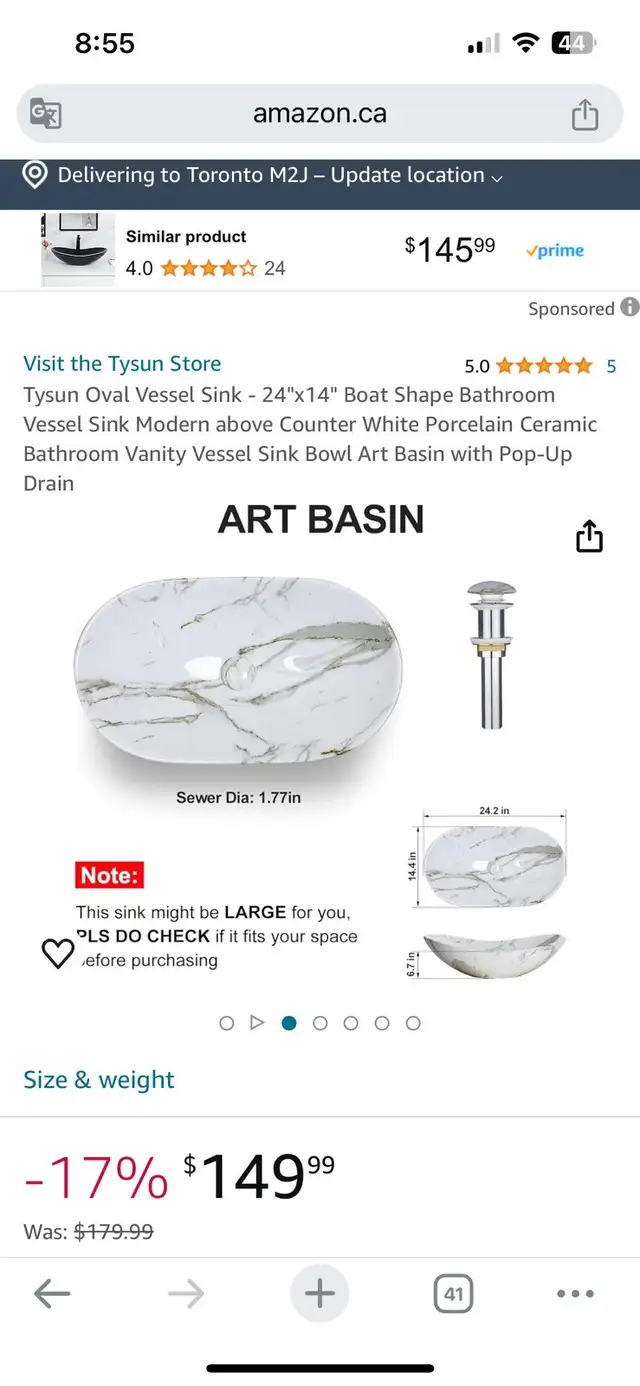The width and height of the screenshot is (640, 1386).
Task: Open the browser more options menu
Action: [575, 1294]
